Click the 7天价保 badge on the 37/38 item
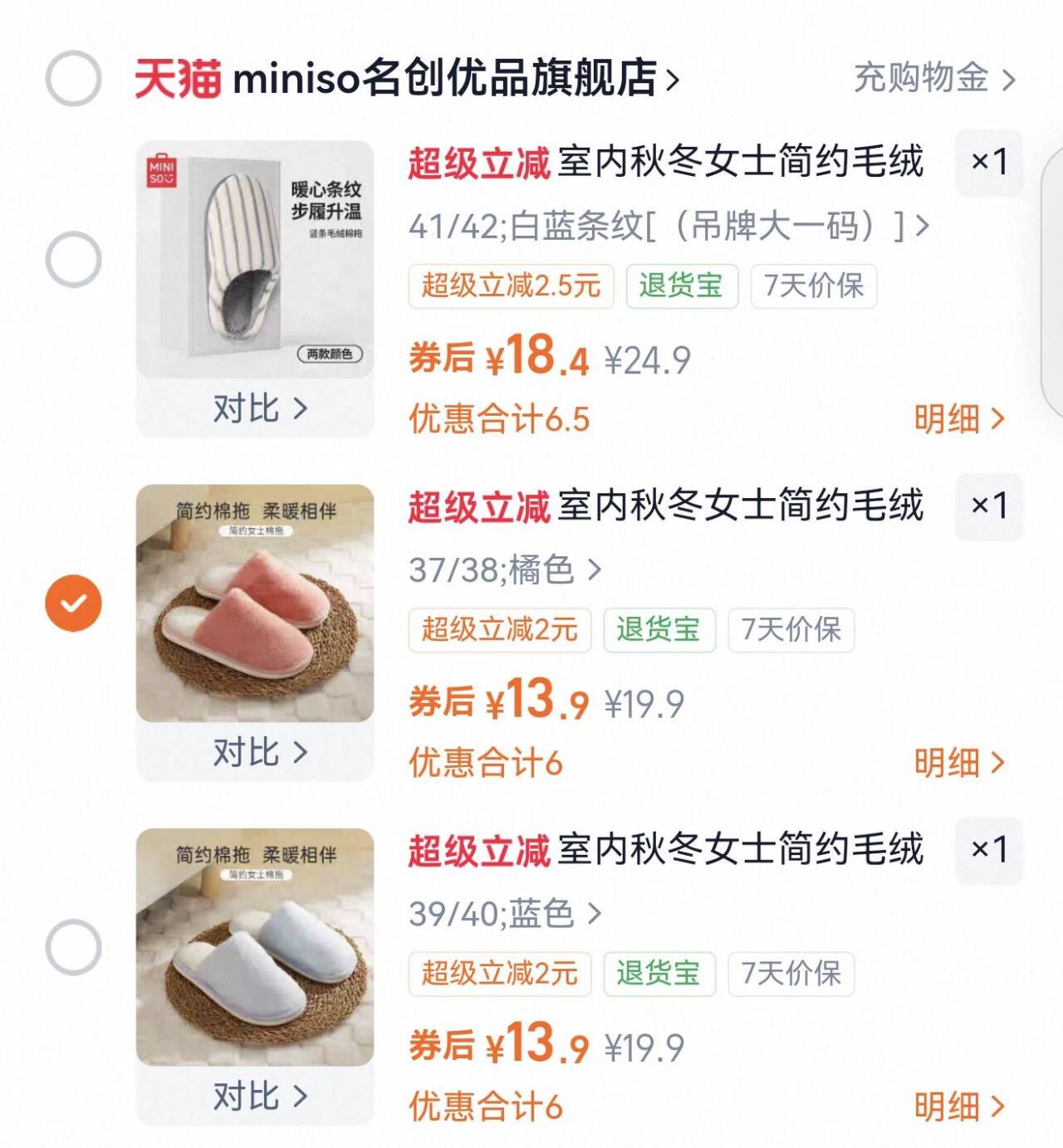The image size is (1063, 1148). pyautogui.click(x=791, y=629)
